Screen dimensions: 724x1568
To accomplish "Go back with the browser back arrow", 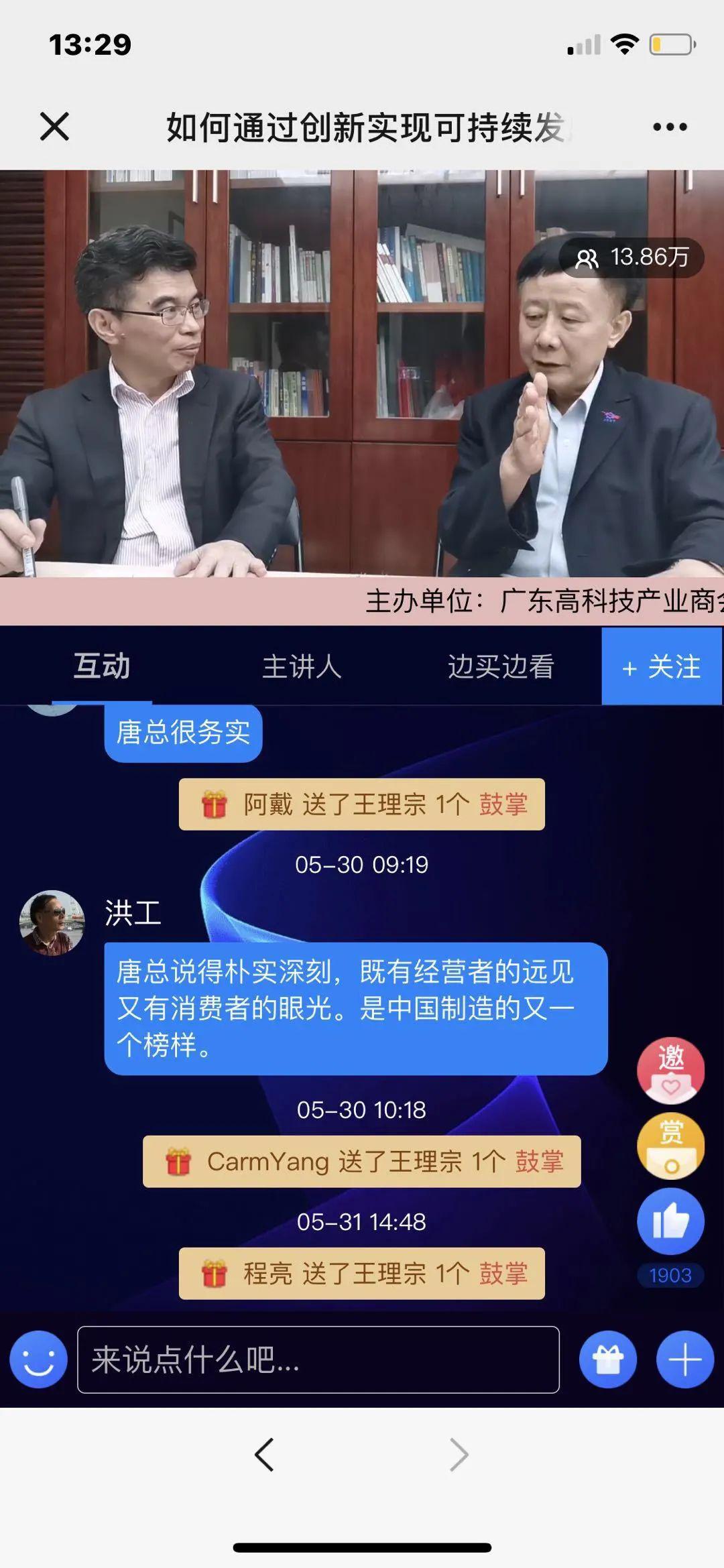I will (x=264, y=1455).
